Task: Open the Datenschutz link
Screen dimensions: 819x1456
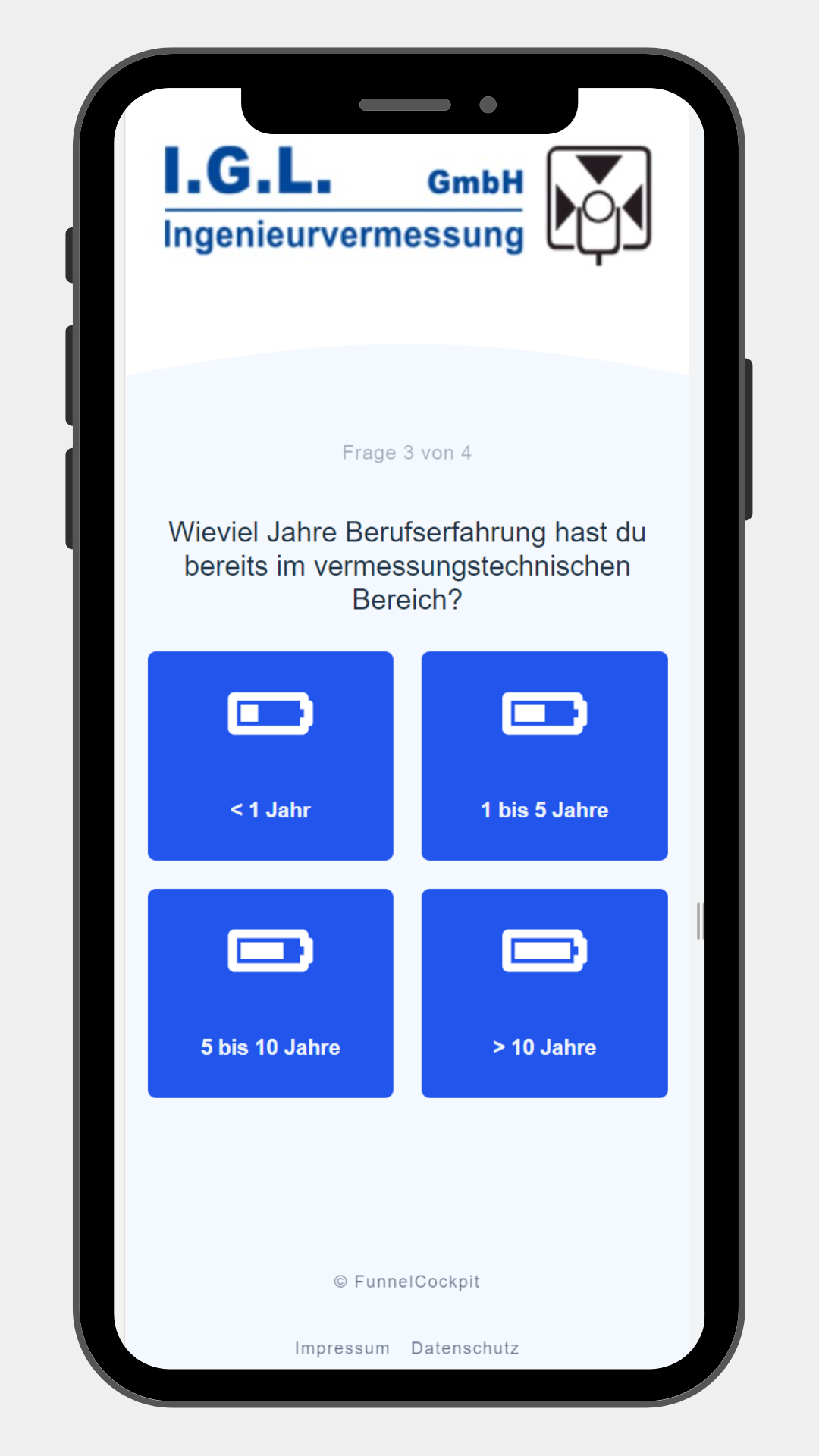Action: coord(465,1348)
